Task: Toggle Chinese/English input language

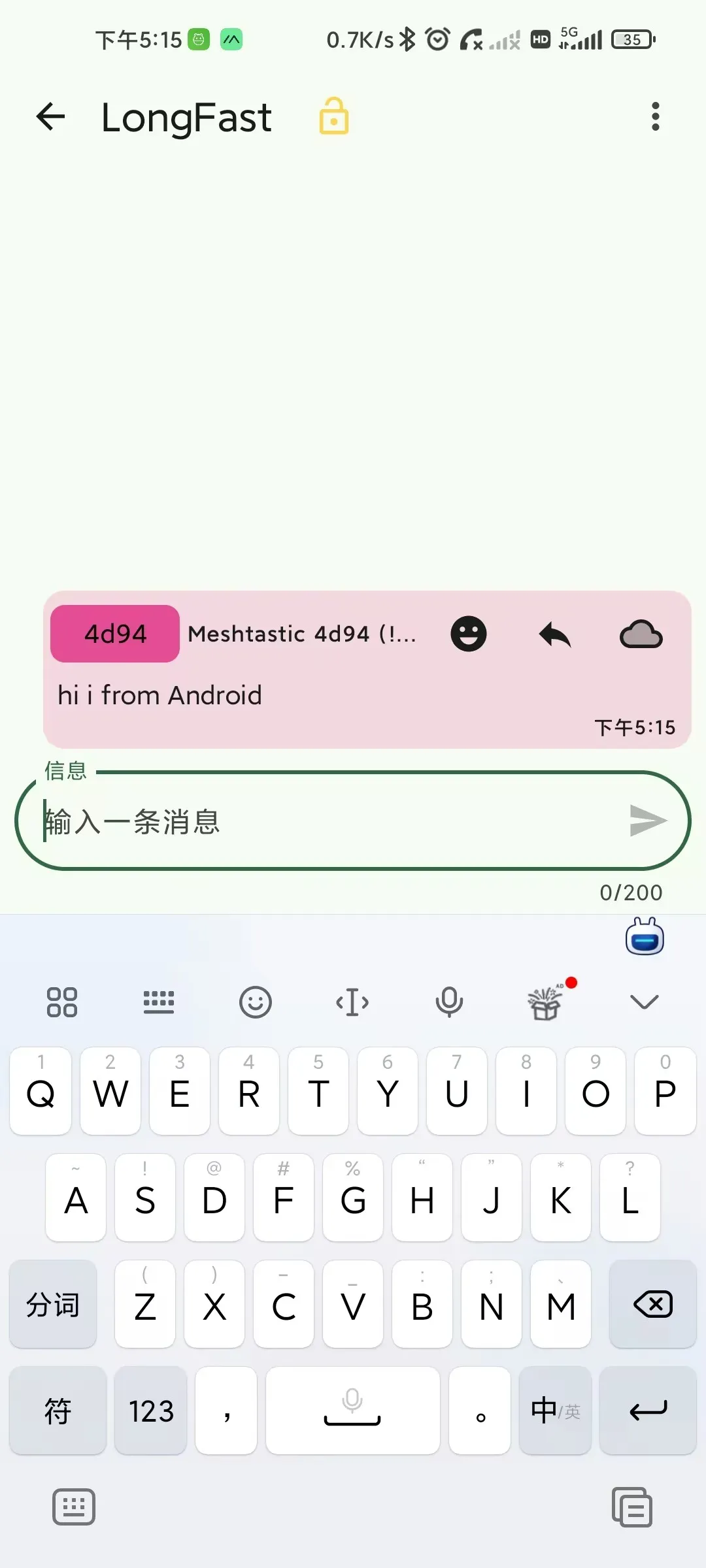Action: [x=555, y=1411]
